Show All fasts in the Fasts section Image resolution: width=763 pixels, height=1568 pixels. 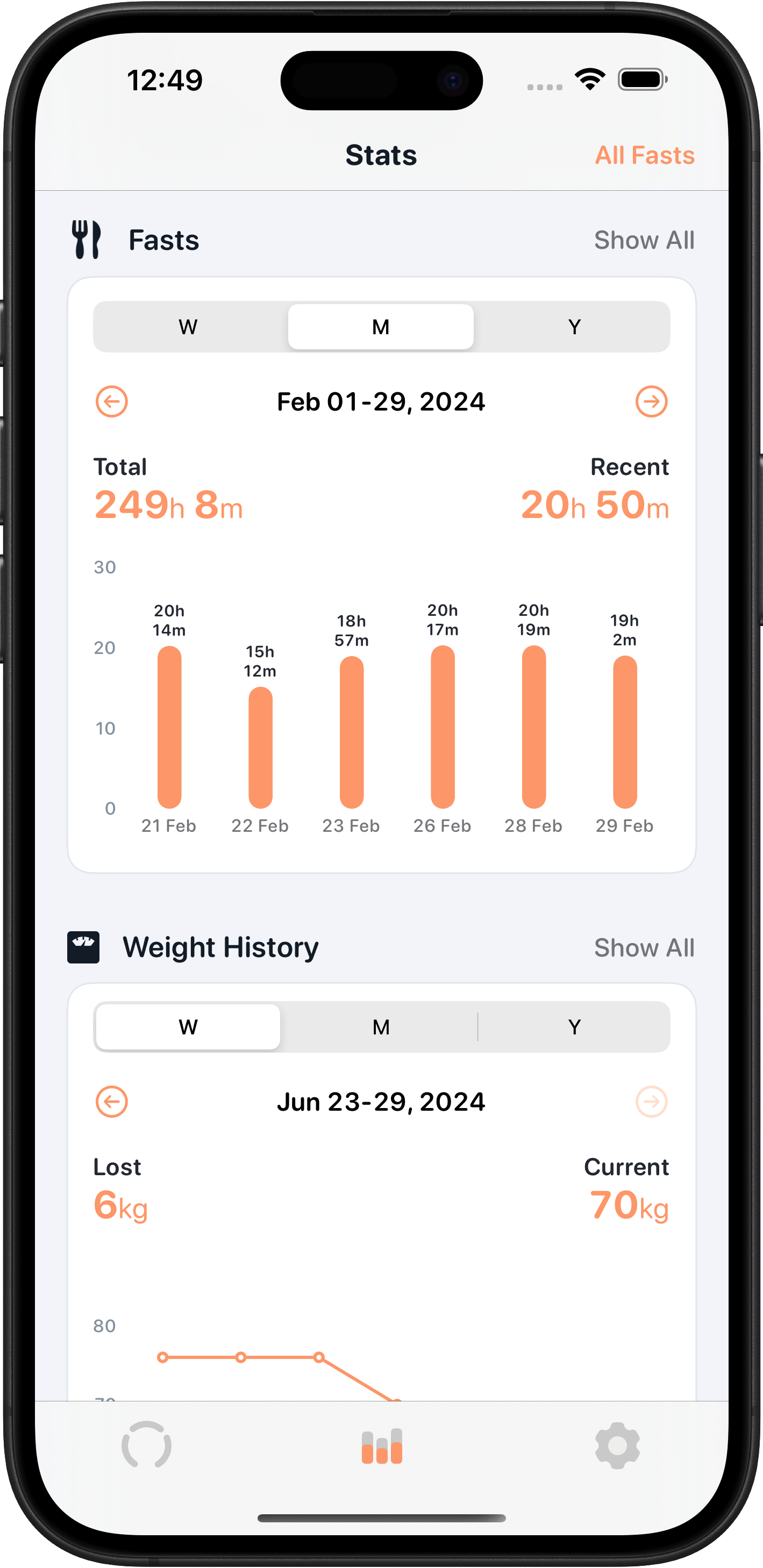tap(645, 240)
